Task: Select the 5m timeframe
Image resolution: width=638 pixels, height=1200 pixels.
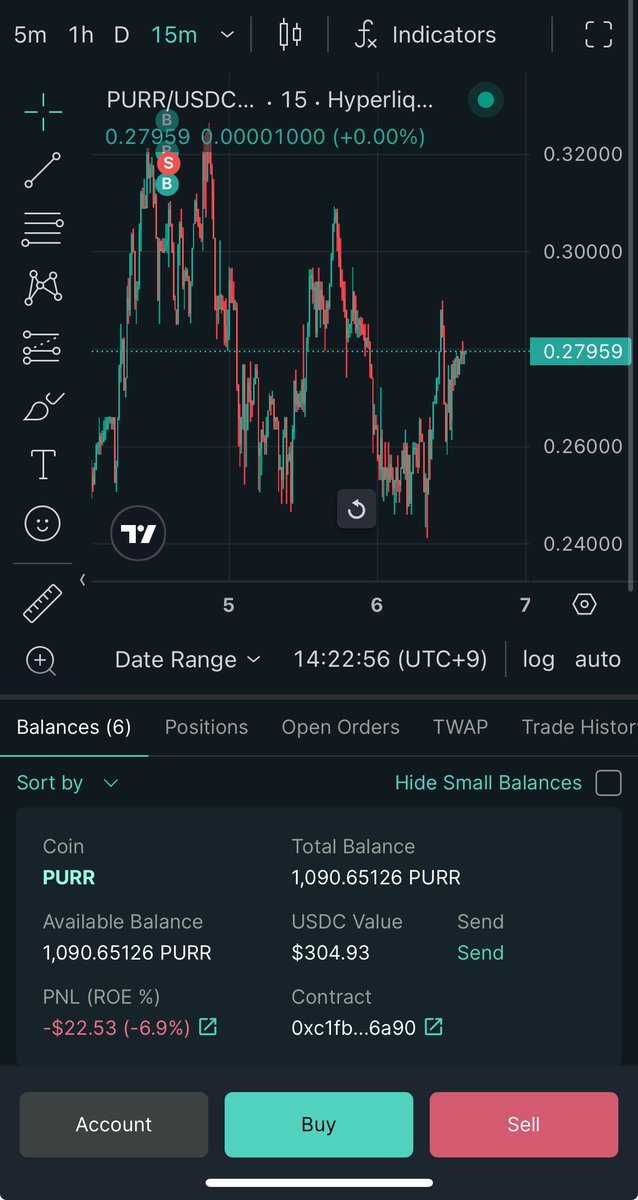Action: [30, 35]
